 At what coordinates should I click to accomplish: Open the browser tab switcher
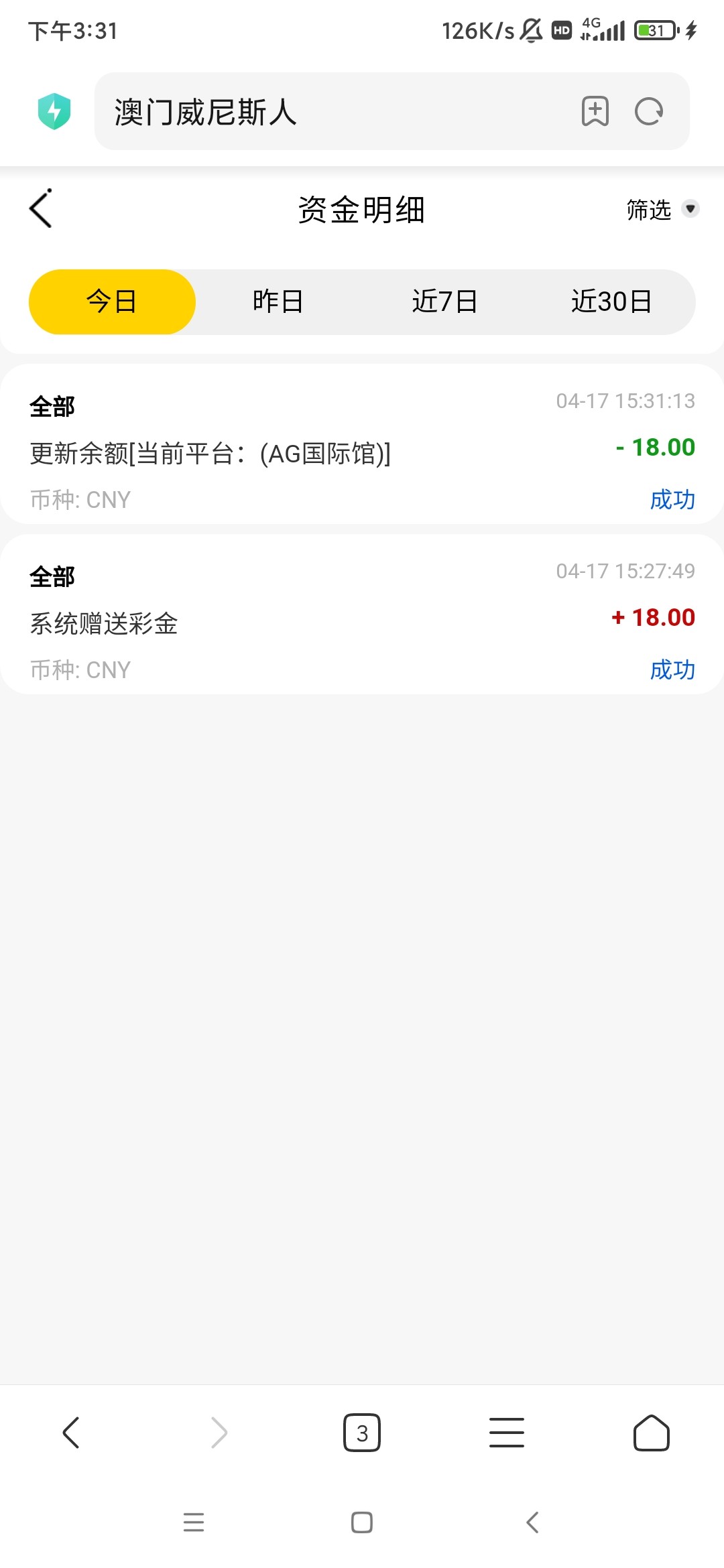tap(362, 1433)
